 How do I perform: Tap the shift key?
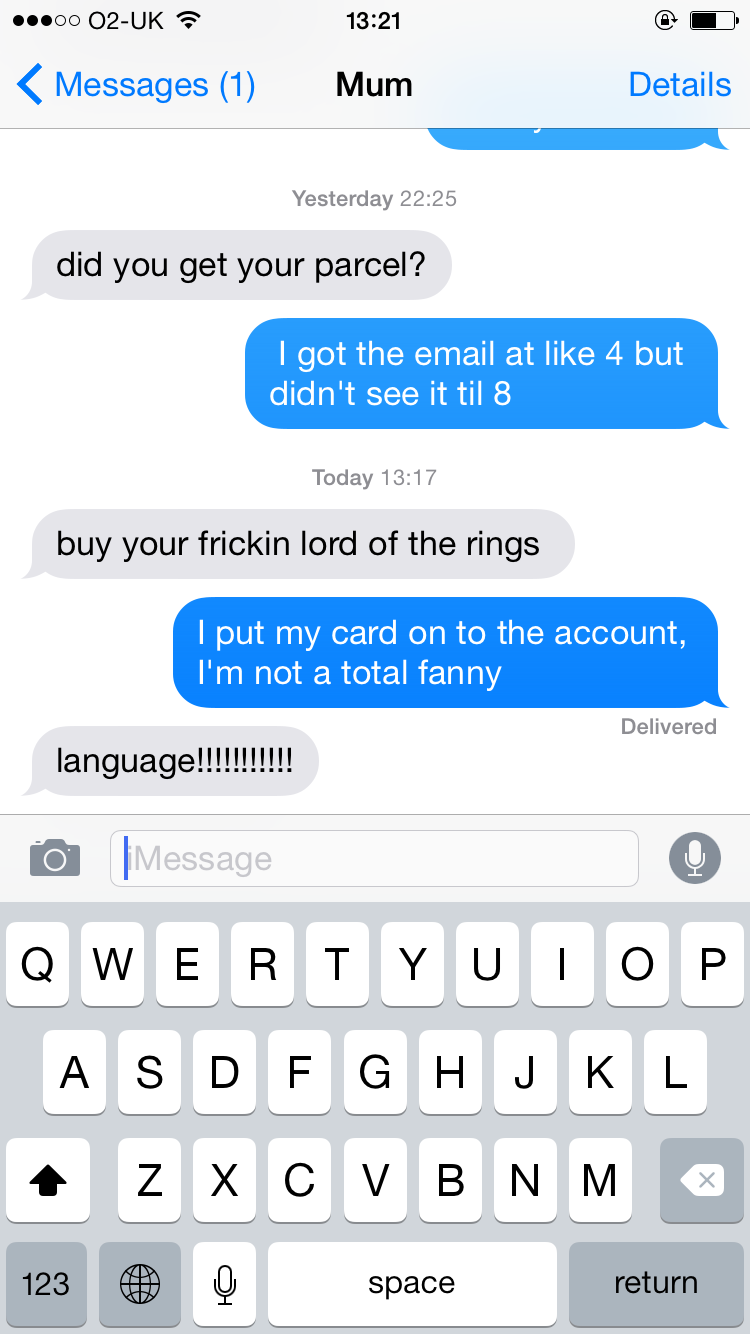(x=47, y=1180)
